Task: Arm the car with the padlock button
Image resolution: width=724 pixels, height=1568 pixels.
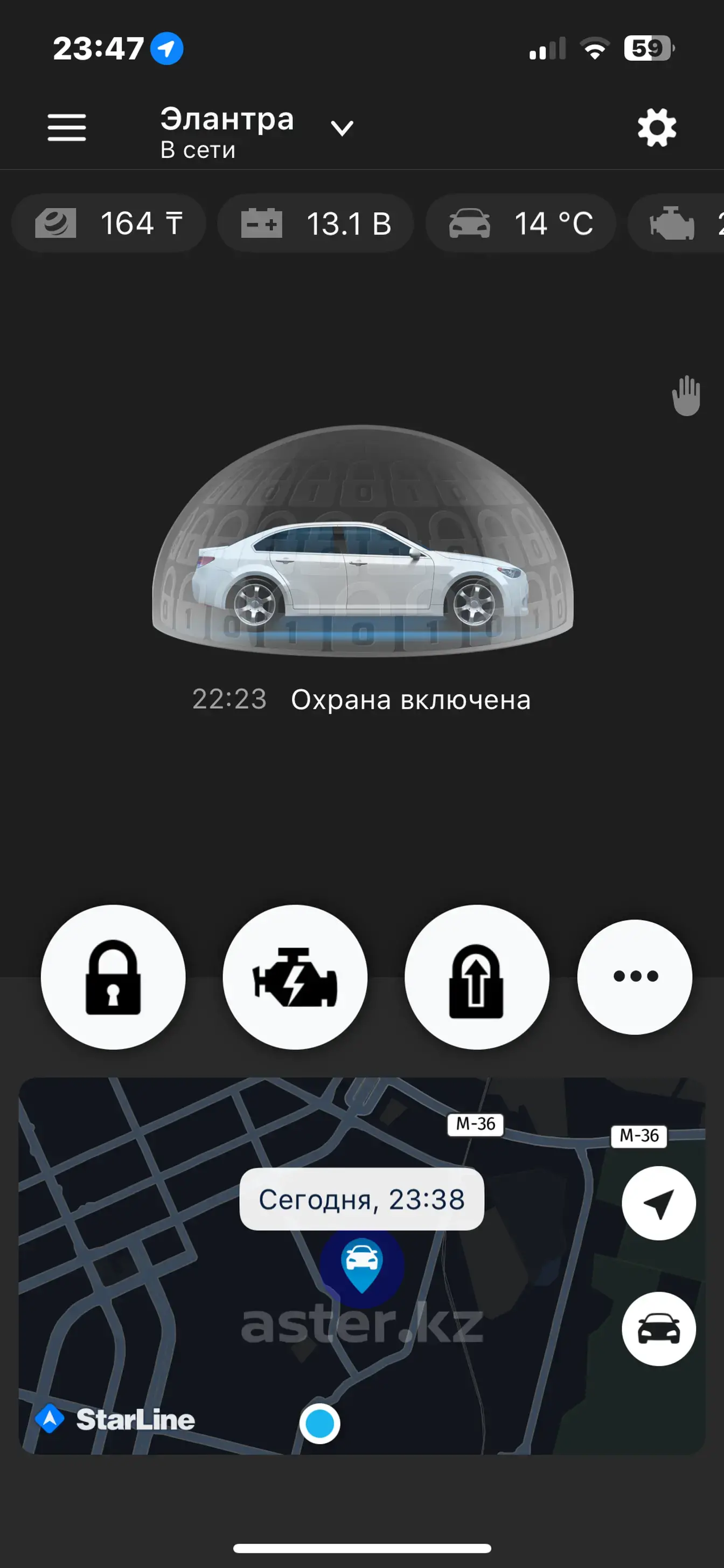Action: tap(113, 976)
